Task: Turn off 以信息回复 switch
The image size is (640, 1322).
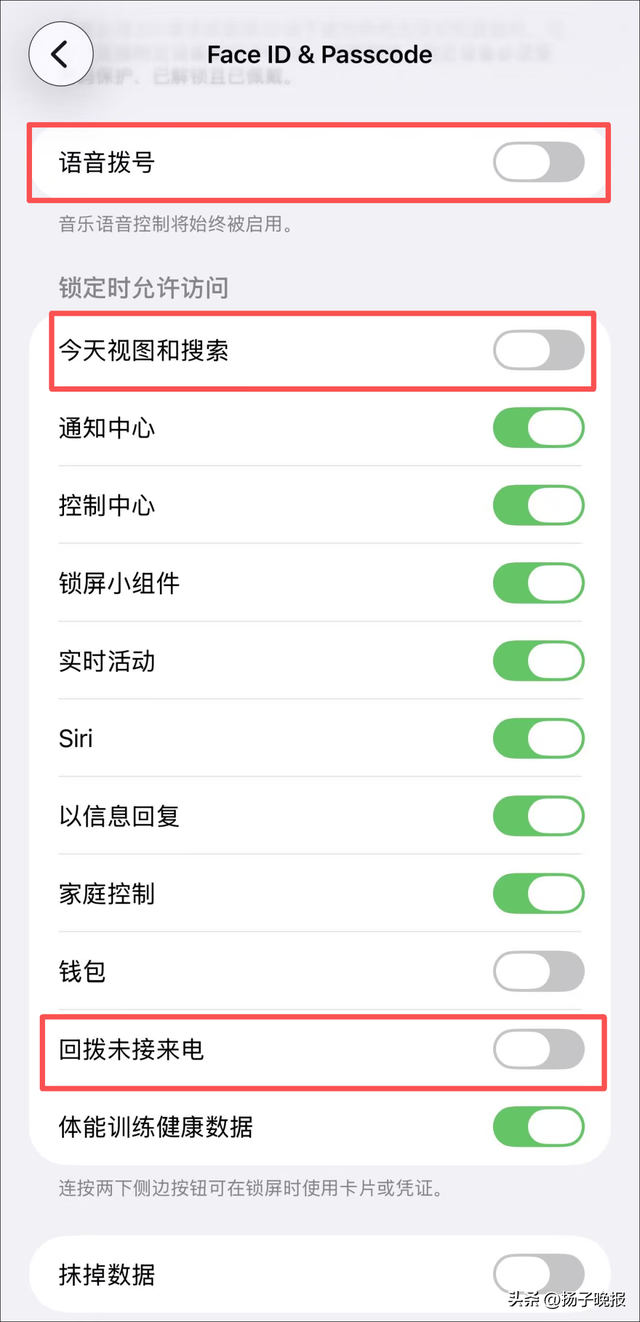Action: 538,816
